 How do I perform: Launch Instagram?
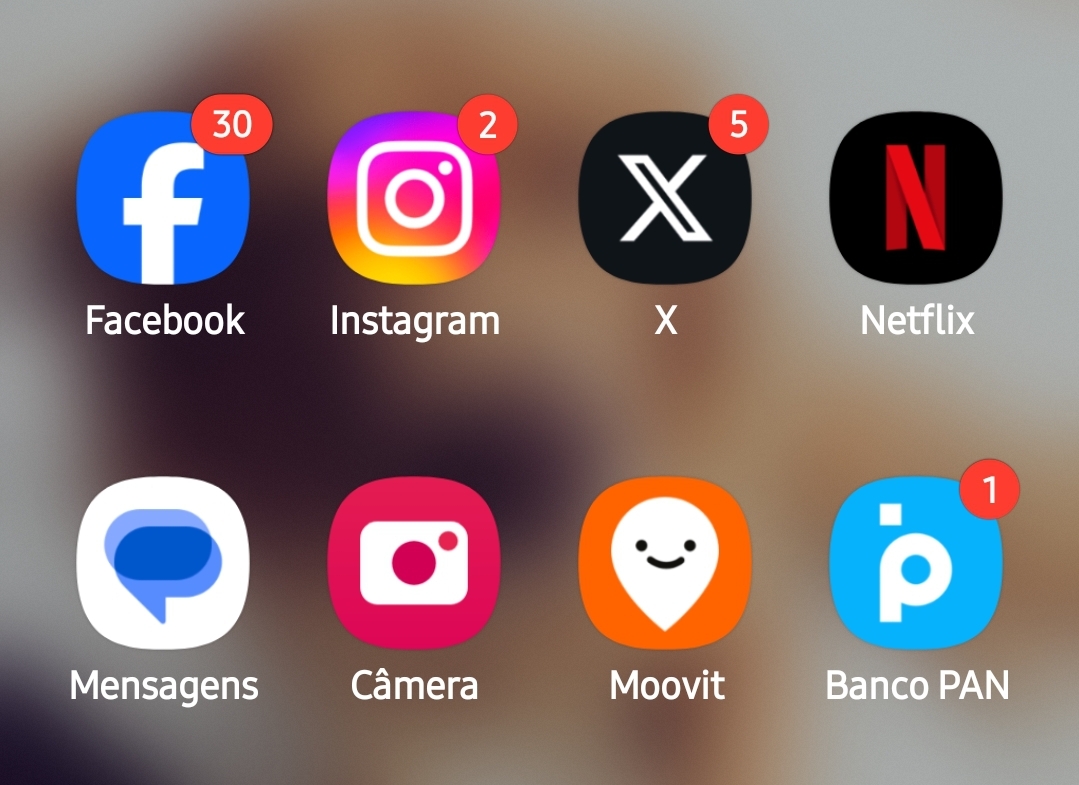pyautogui.click(x=414, y=198)
